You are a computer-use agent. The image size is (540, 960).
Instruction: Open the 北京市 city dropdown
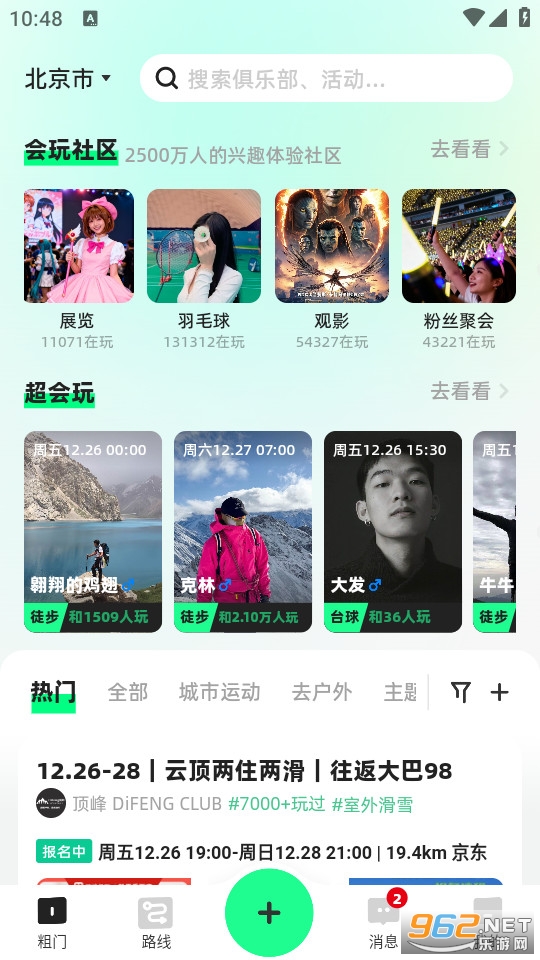68,78
